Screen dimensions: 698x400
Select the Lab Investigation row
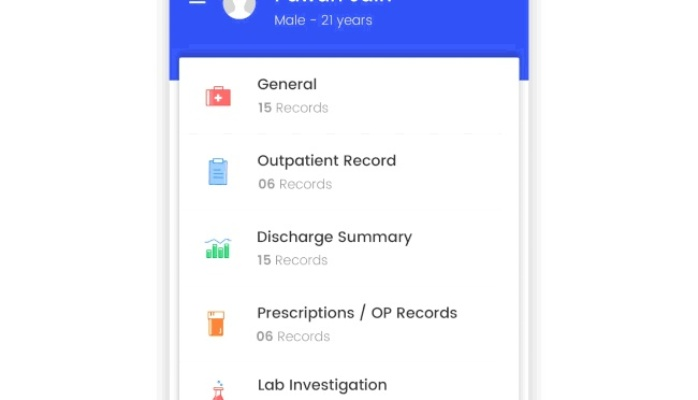[348, 387]
